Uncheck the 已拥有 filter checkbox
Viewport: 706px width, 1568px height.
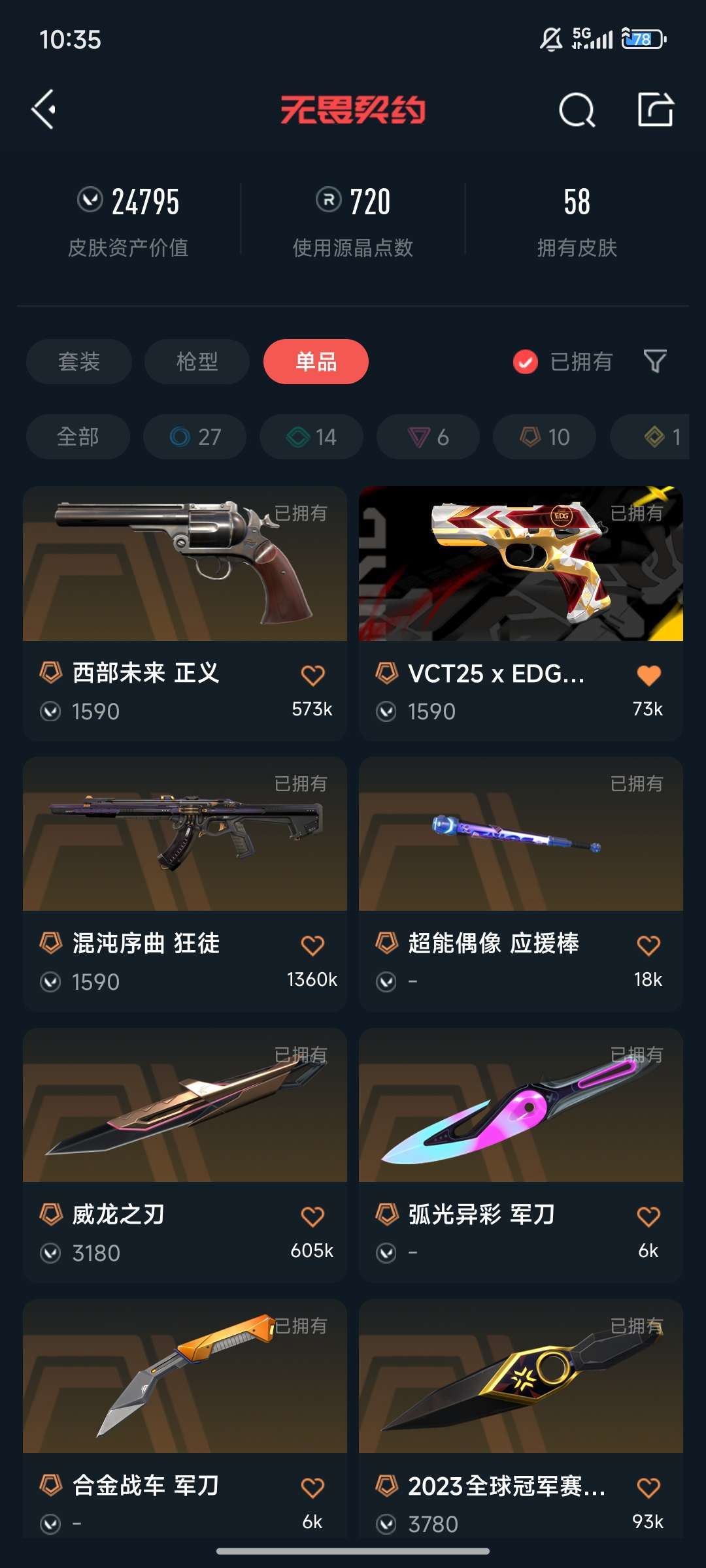(x=526, y=361)
